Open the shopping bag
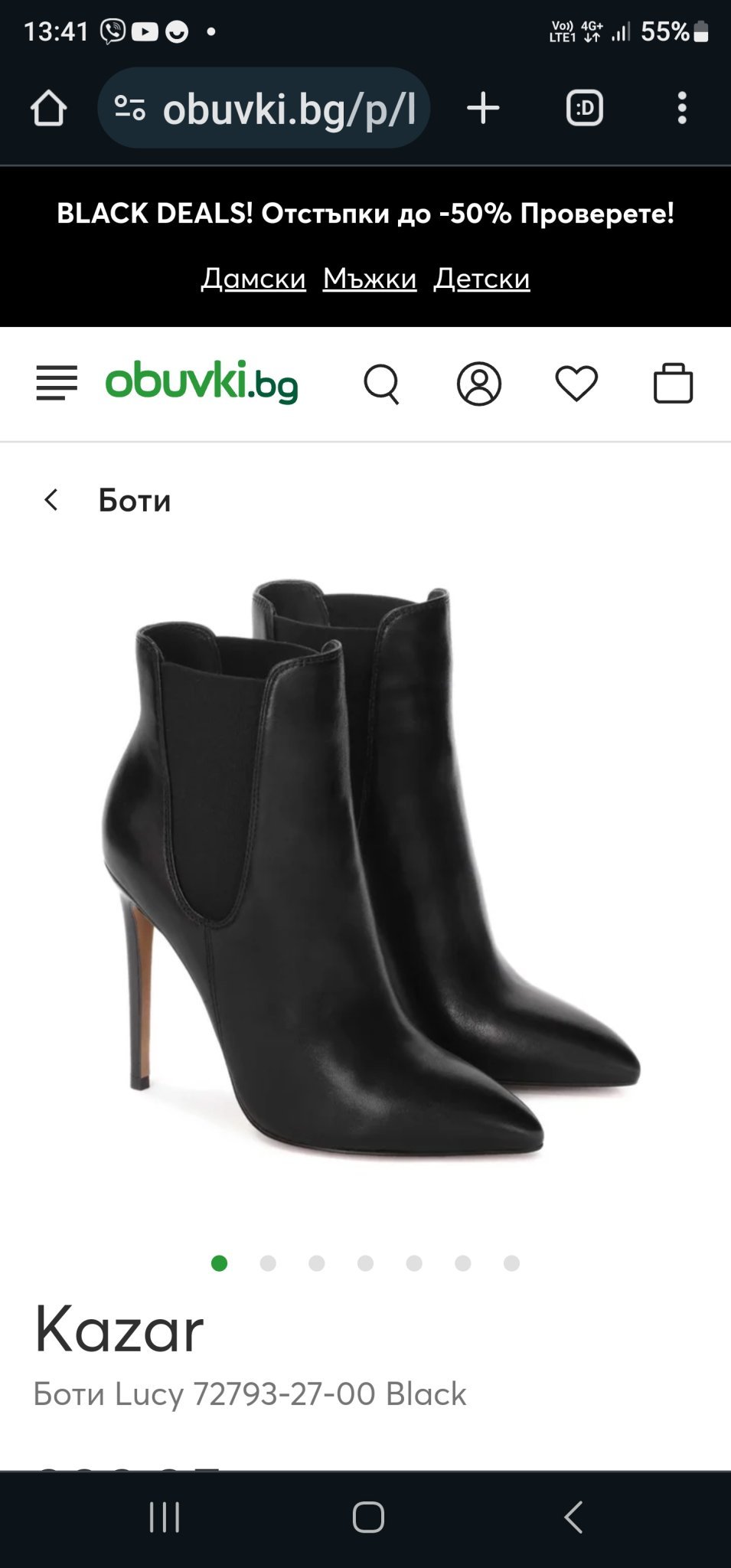 [x=673, y=384]
